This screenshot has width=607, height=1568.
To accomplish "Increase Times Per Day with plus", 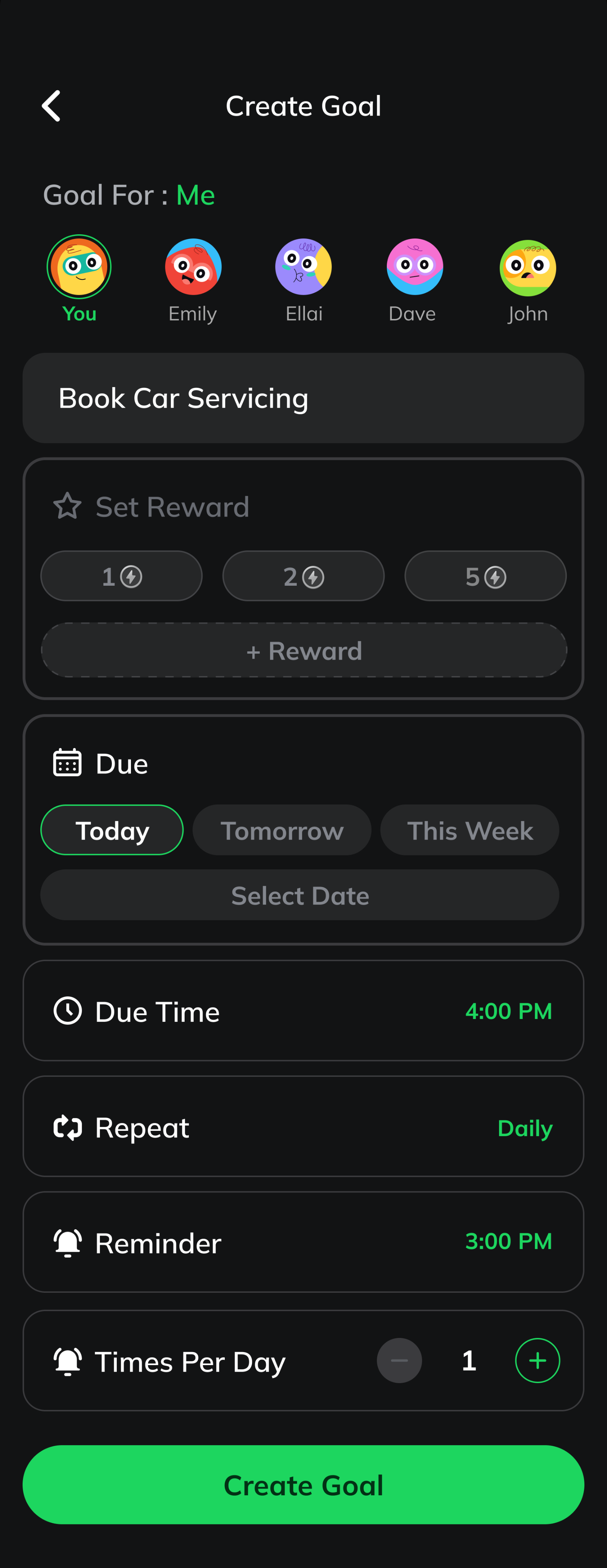I will (x=537, y=1361).
